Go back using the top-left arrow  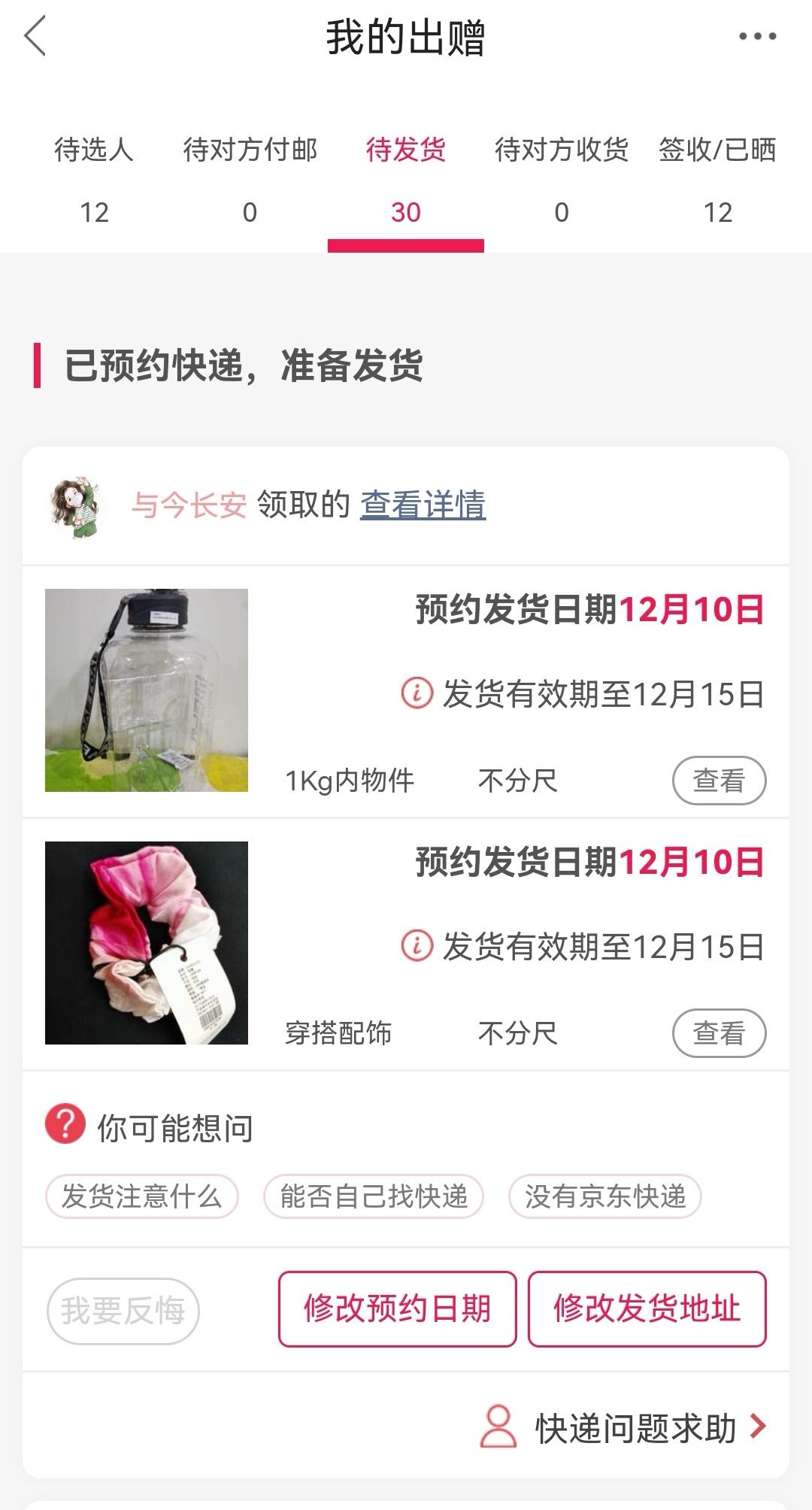35,36
